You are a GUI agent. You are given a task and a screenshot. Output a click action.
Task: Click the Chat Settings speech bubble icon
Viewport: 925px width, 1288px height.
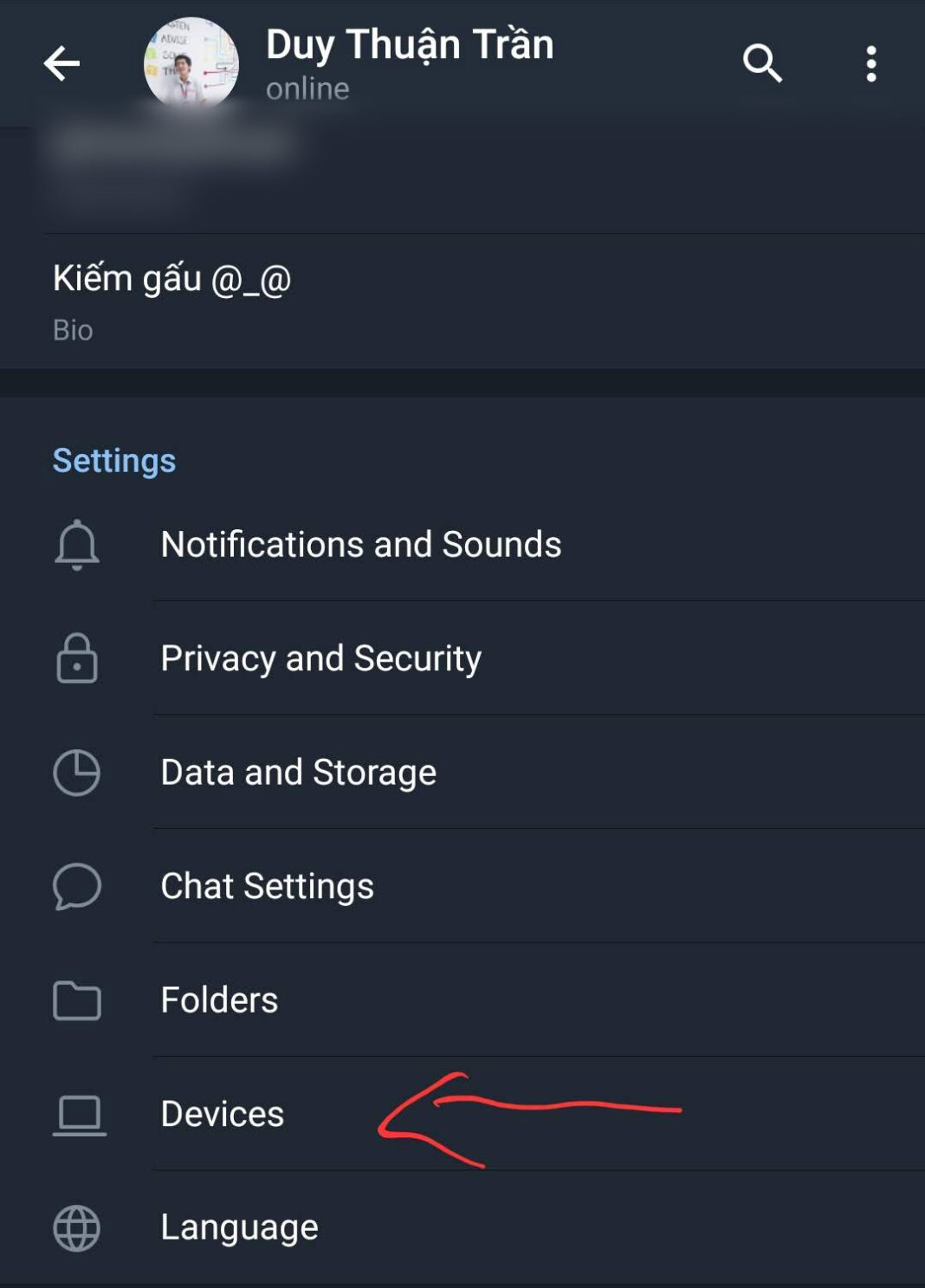(x=76, y=887)
